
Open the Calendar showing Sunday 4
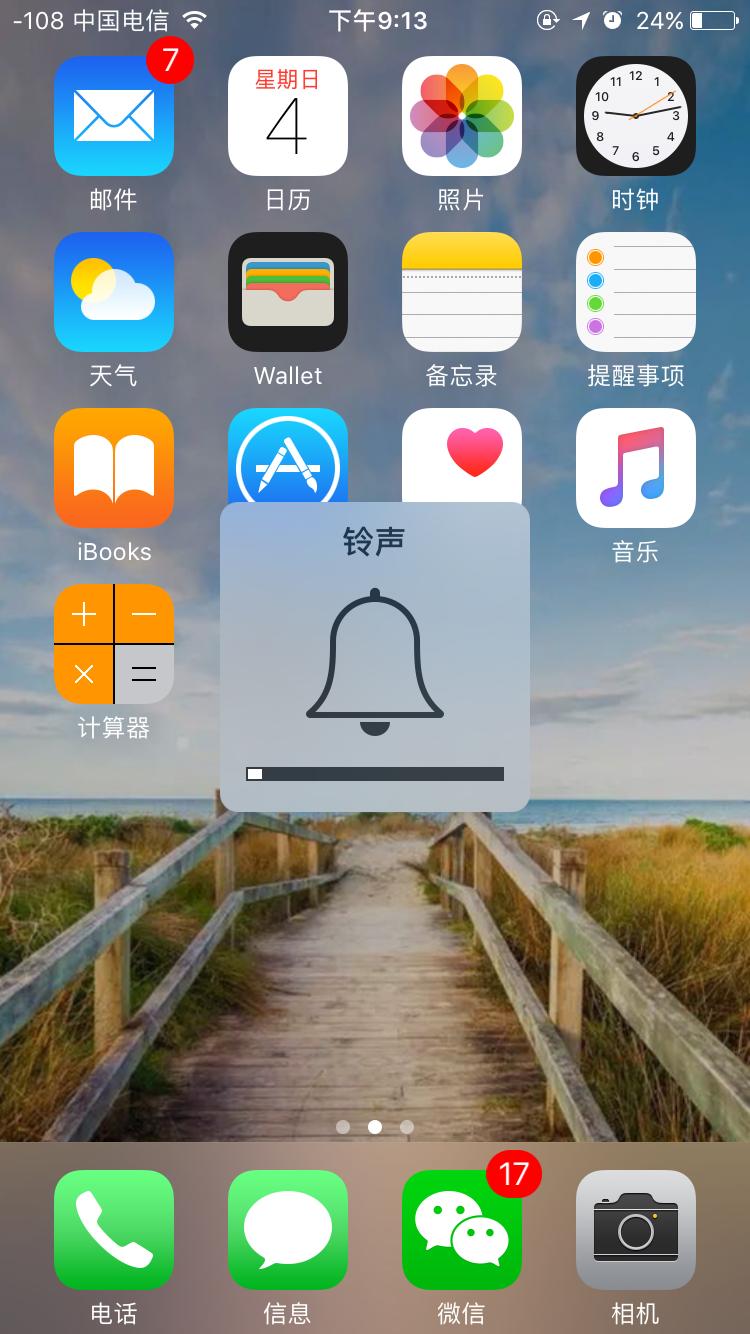click(x=287, y=115)
